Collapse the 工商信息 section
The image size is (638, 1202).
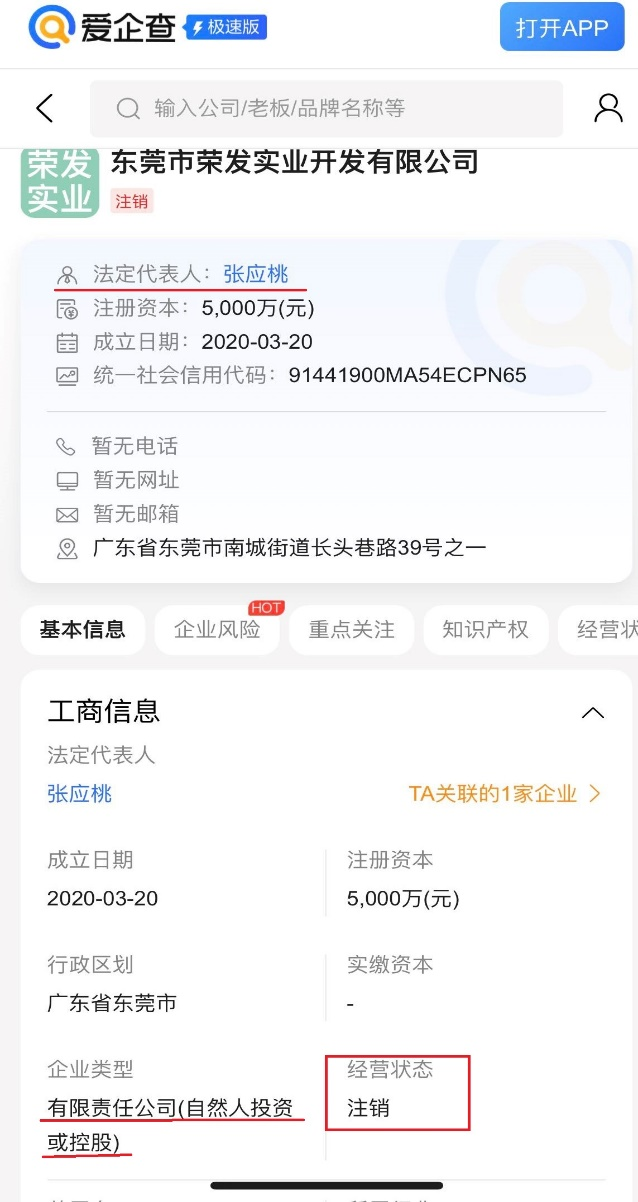[593, 713]
